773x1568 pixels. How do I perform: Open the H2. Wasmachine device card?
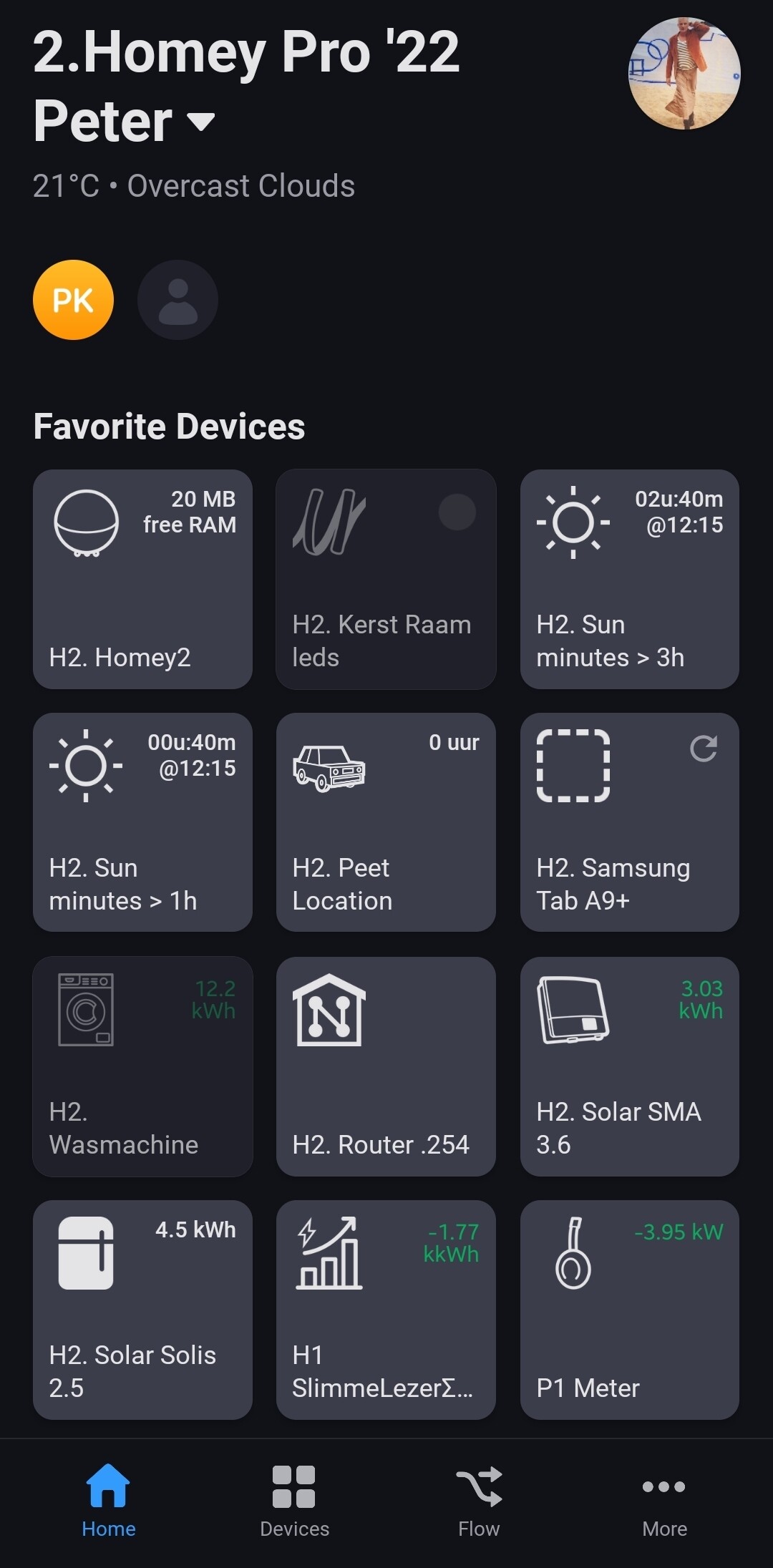click(142, 1066)
